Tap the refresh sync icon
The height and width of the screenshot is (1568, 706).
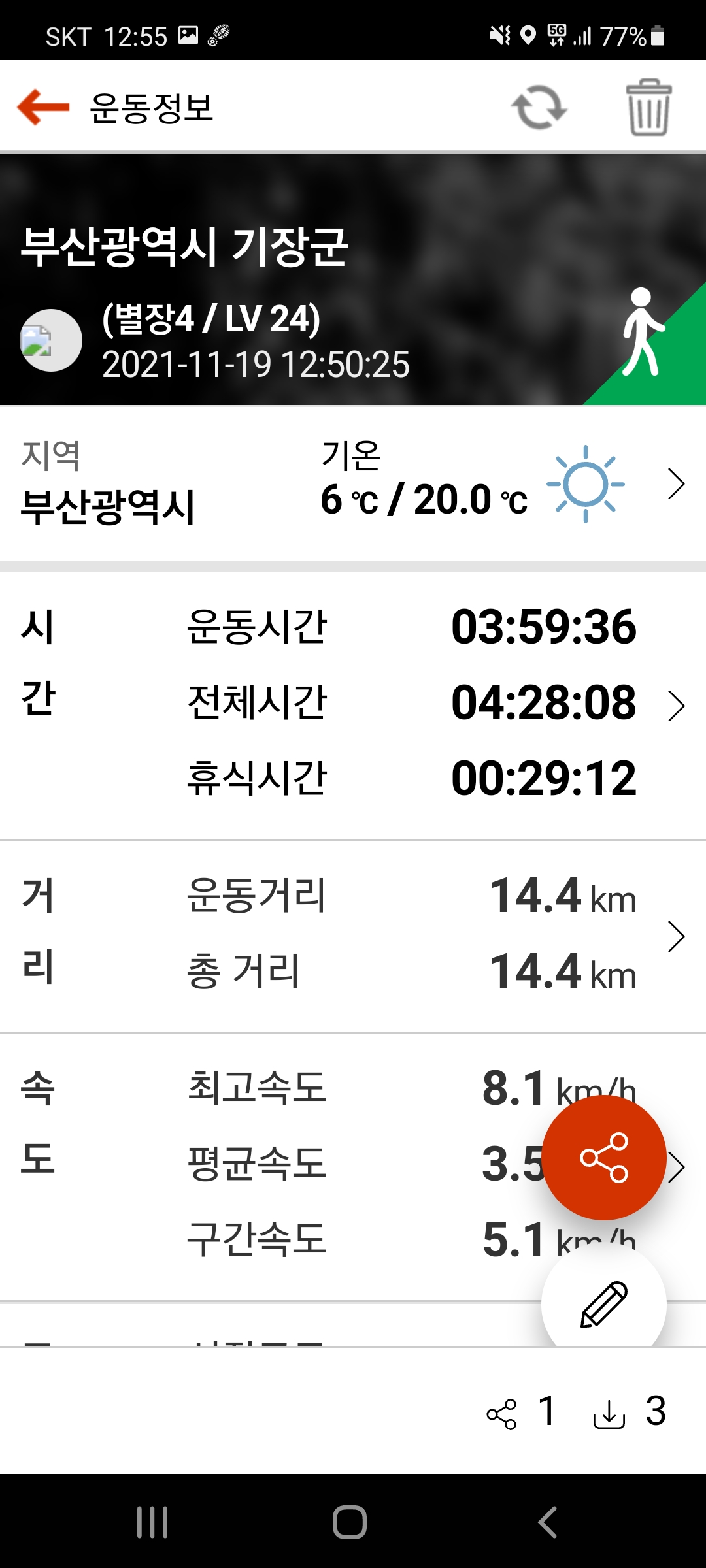[539, 107]
